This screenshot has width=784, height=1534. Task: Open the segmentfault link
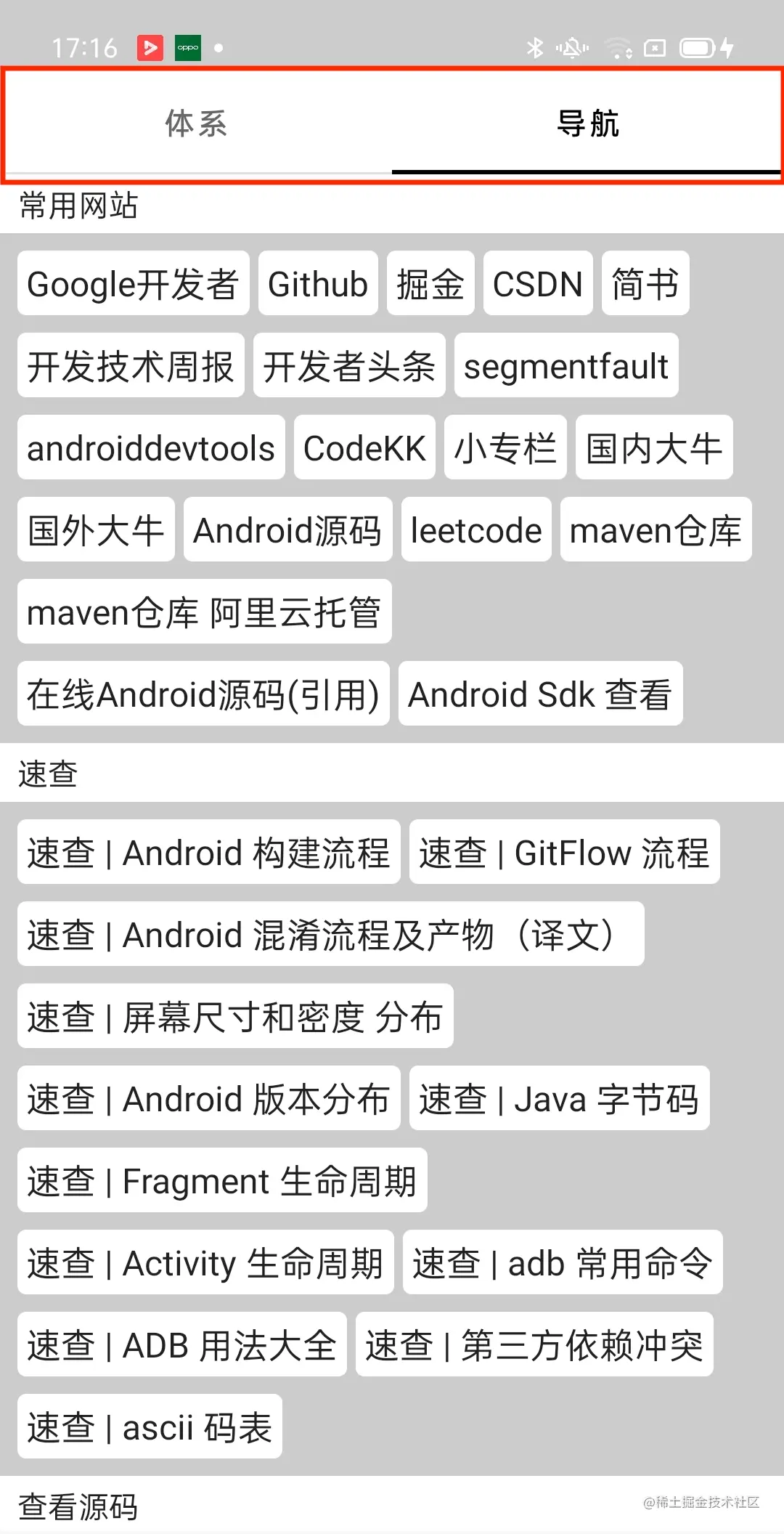tap(566, 367)
